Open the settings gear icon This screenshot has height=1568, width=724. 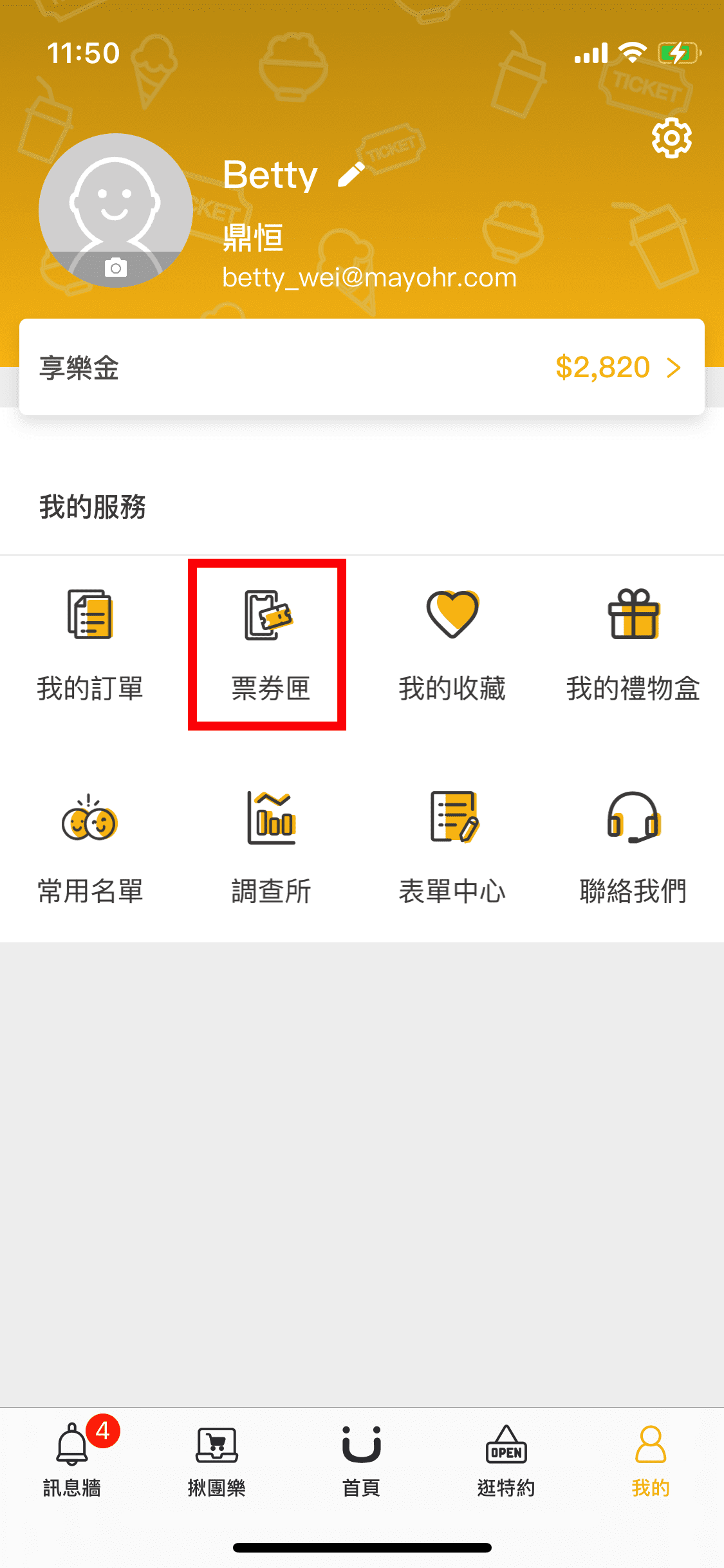pyautogui.click(x=671, y=138)
